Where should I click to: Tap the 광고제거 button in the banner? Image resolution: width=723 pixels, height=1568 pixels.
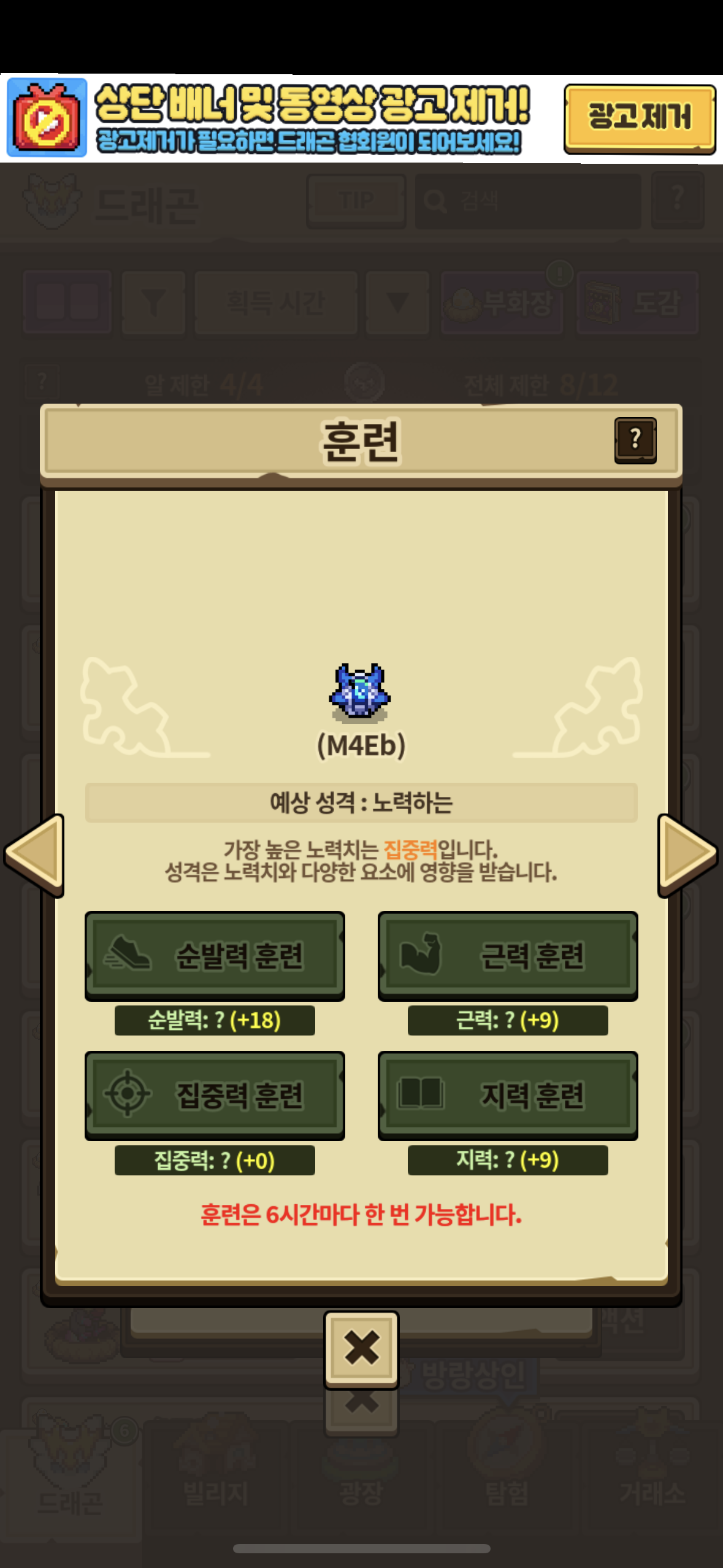click(x=639, y=118)
